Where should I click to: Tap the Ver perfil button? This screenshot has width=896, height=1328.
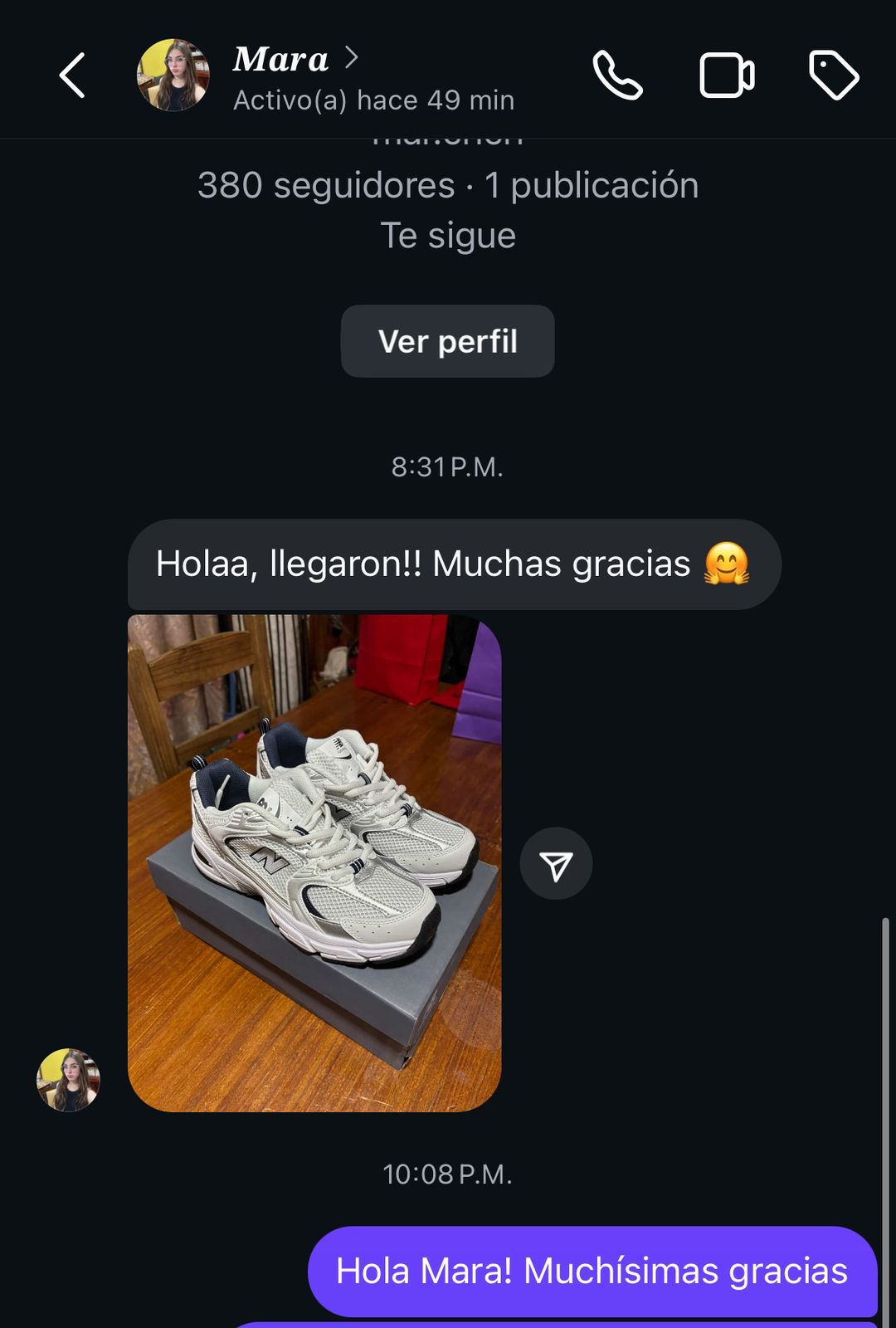(448, 341)
